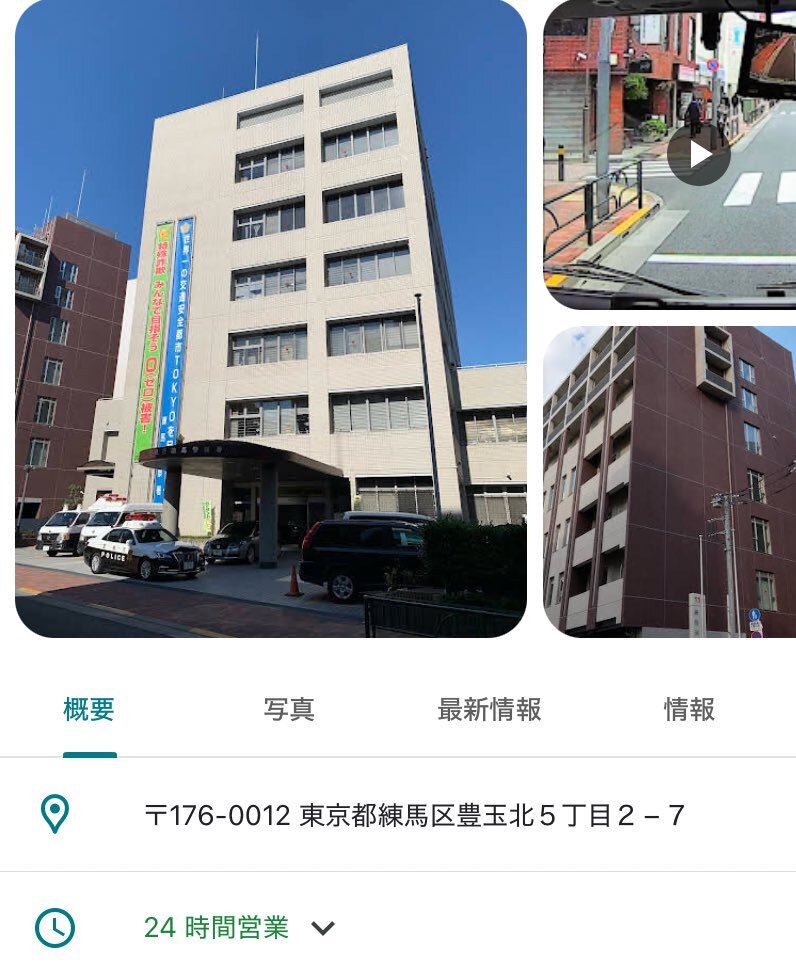This screenshot has width=796, height=972.
Task: Play the street view video thumbnail
Action: (699, 154)
